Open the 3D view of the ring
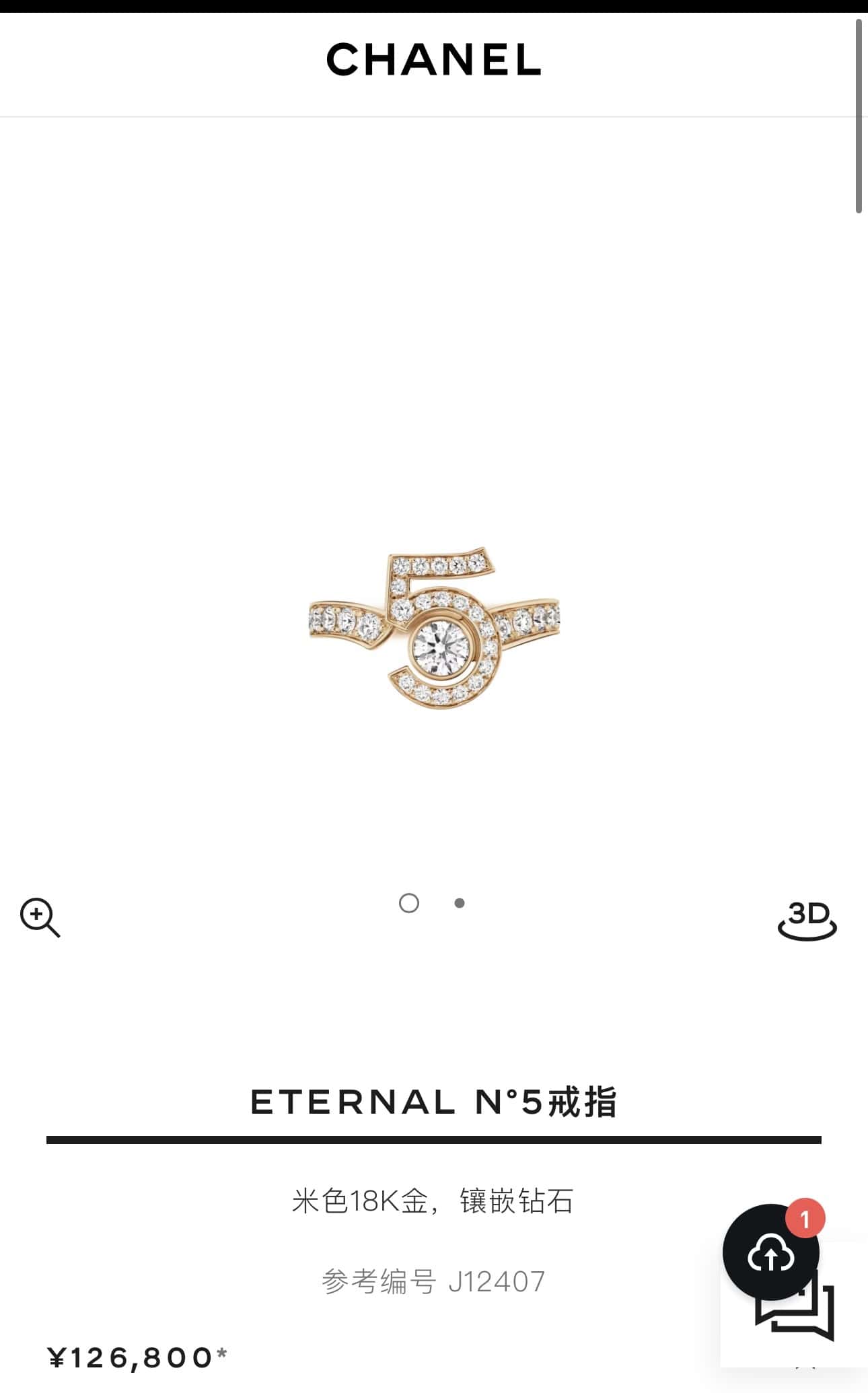 [x=807, y=920]
